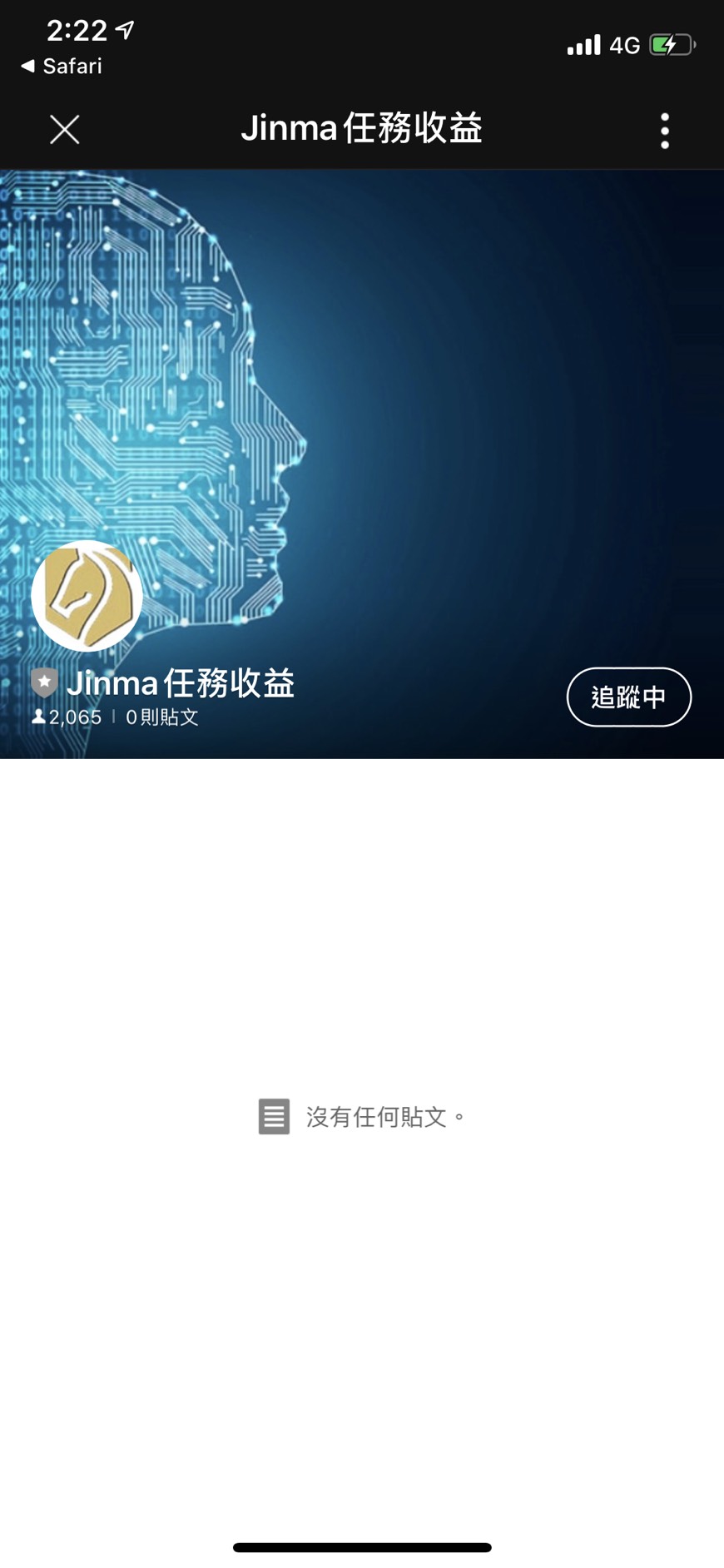
Task: Tap the 追蹤中 following button
Action: [629, 697]
